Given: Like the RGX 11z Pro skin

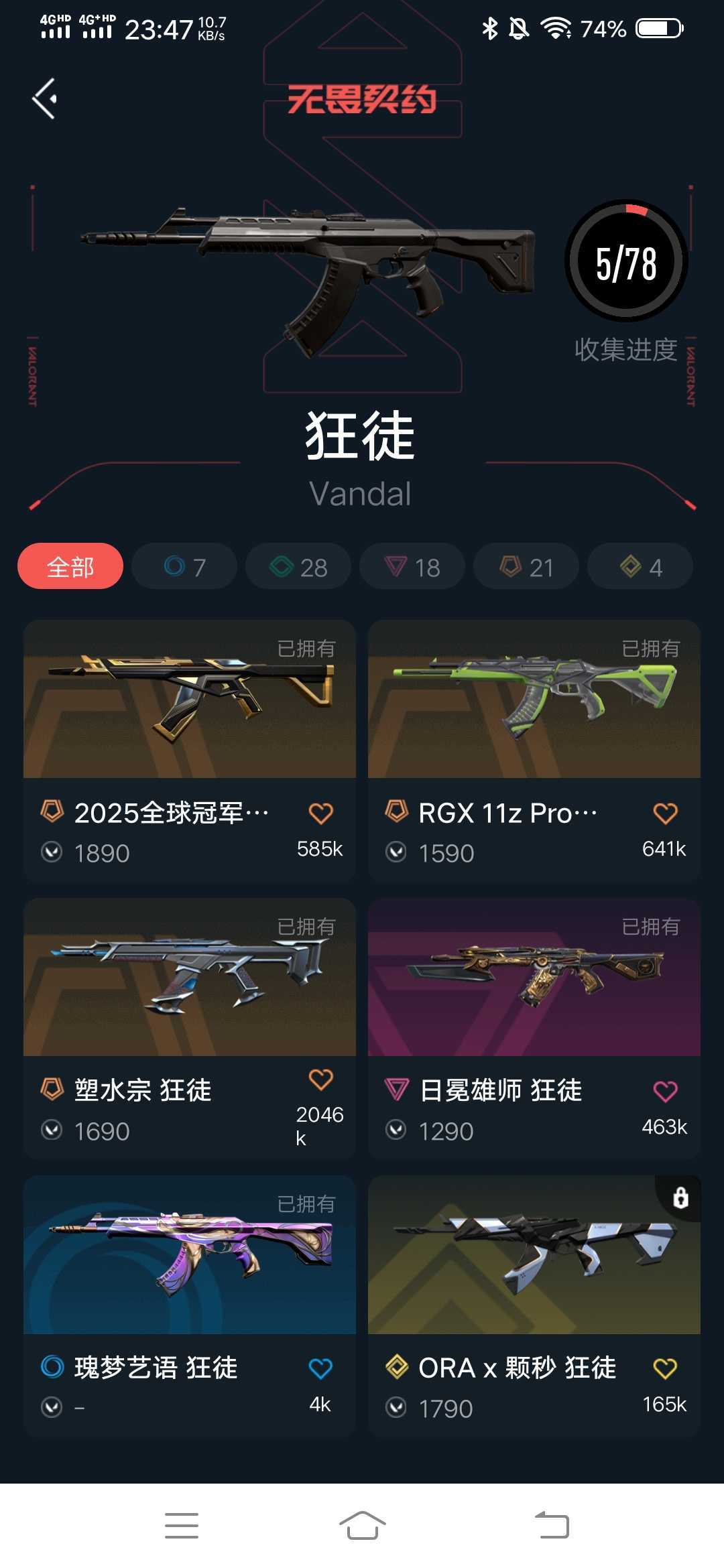Looking at the screenshot, I should 665,813.
